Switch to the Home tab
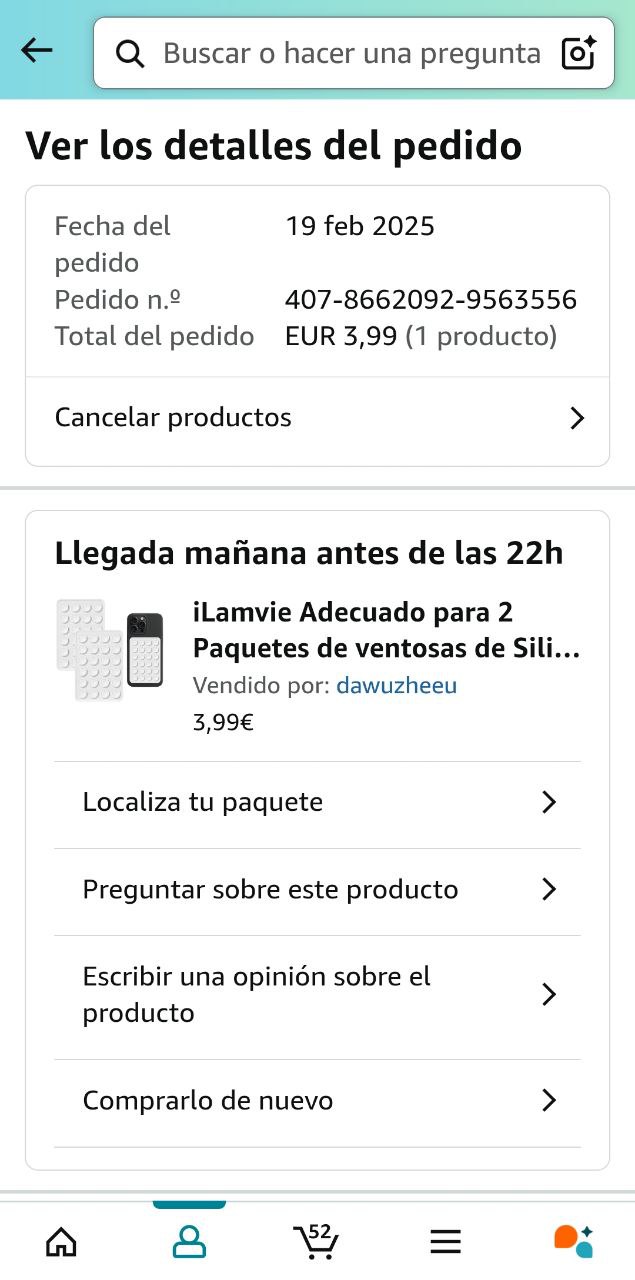The width and height of the screenshot is (635, 1280). pyautogui.click(x=62, y=1241)
